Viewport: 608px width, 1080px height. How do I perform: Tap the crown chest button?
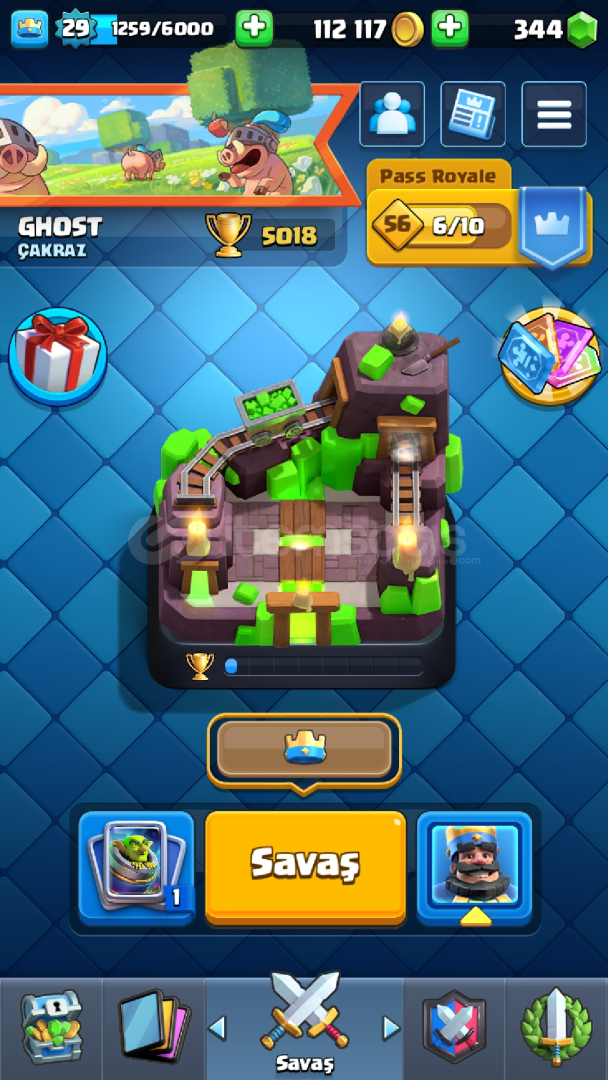[x=304, y=750]
